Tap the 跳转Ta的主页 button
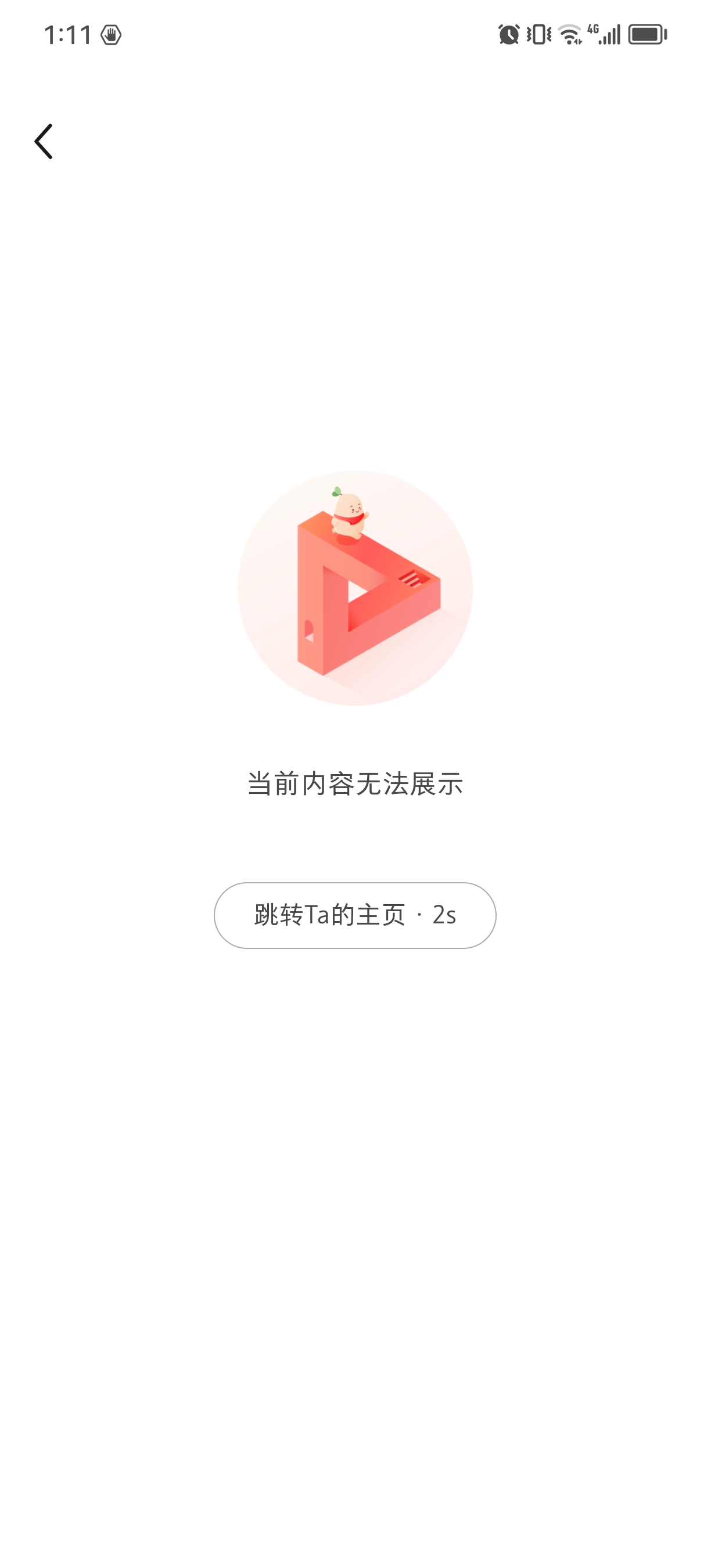The width and height of the screenshot is (711, 1568). pyautogui.click(x=355, y=915)
